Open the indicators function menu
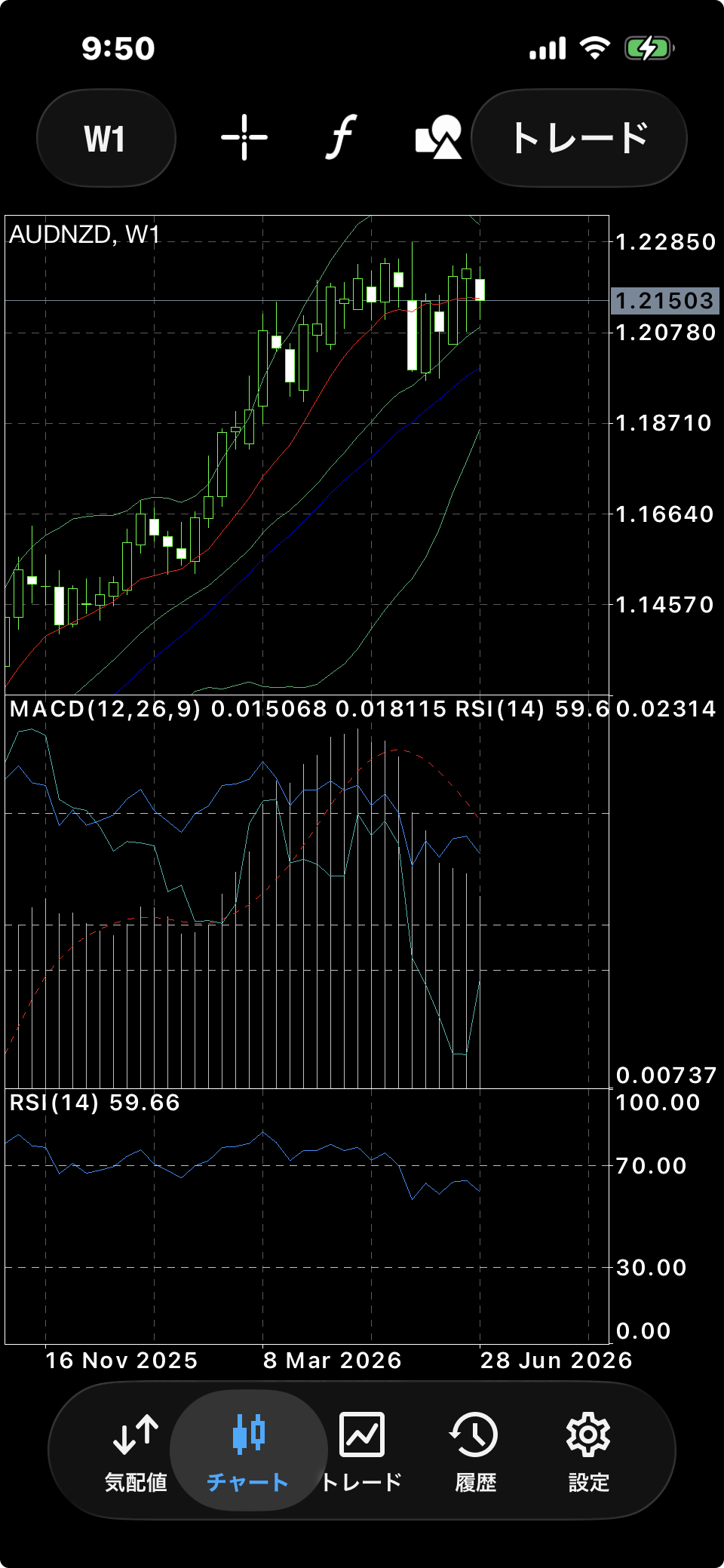The height and width of the screenshot is (1568, 724). click(x=341, y=138)
